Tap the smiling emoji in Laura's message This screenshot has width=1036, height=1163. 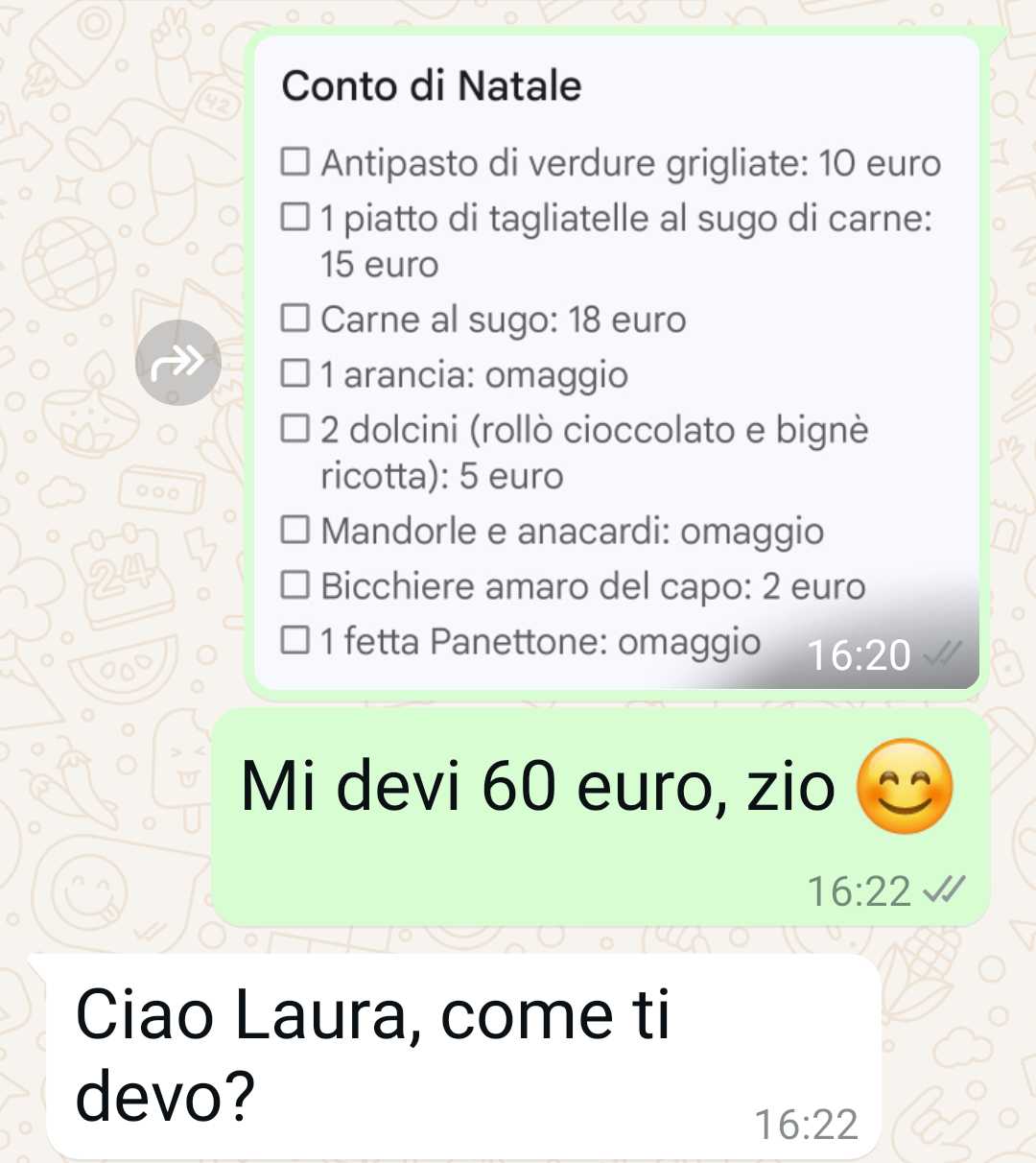(x=903, y=789)
